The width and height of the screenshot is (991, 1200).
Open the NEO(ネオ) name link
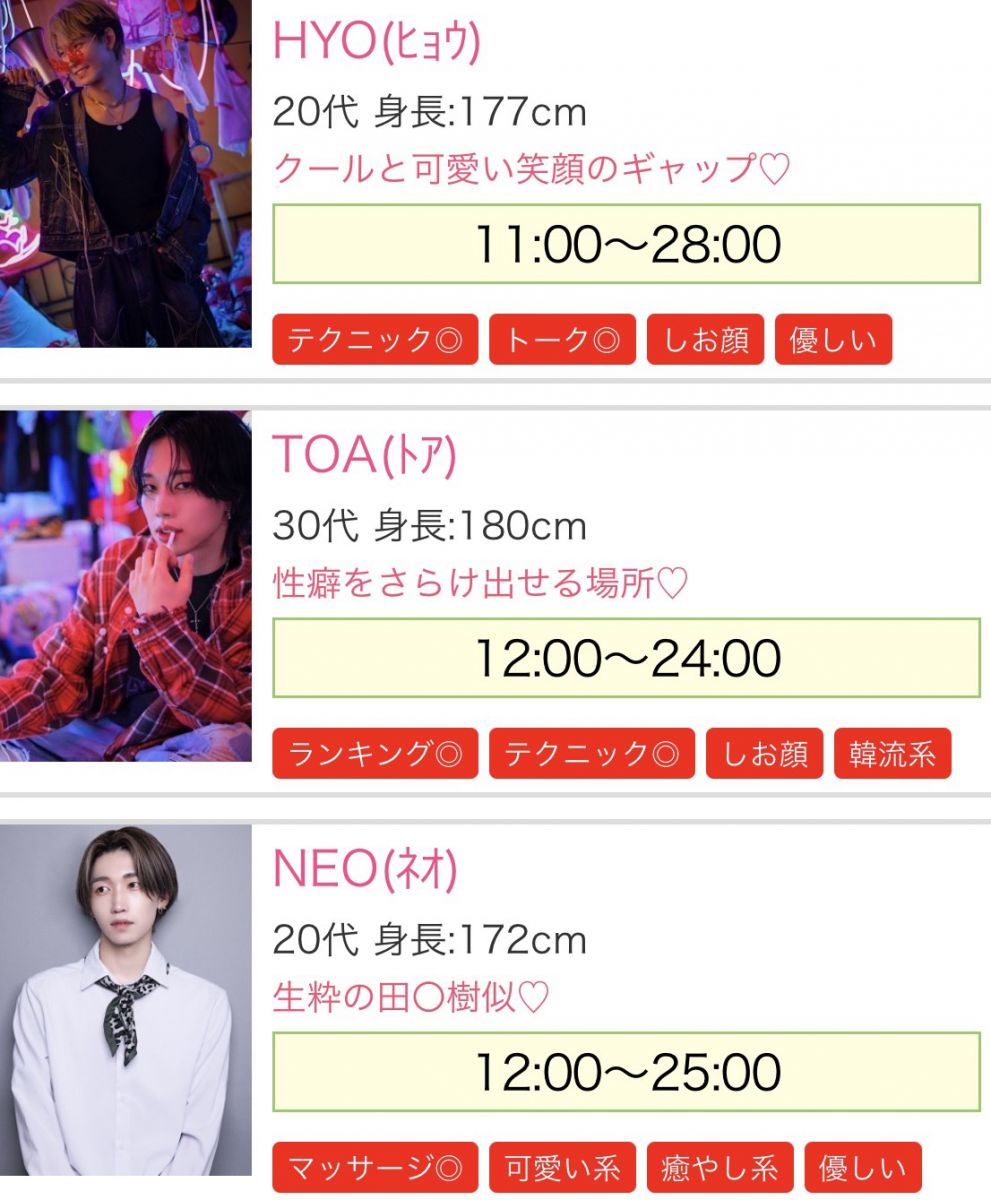point(365,871)
